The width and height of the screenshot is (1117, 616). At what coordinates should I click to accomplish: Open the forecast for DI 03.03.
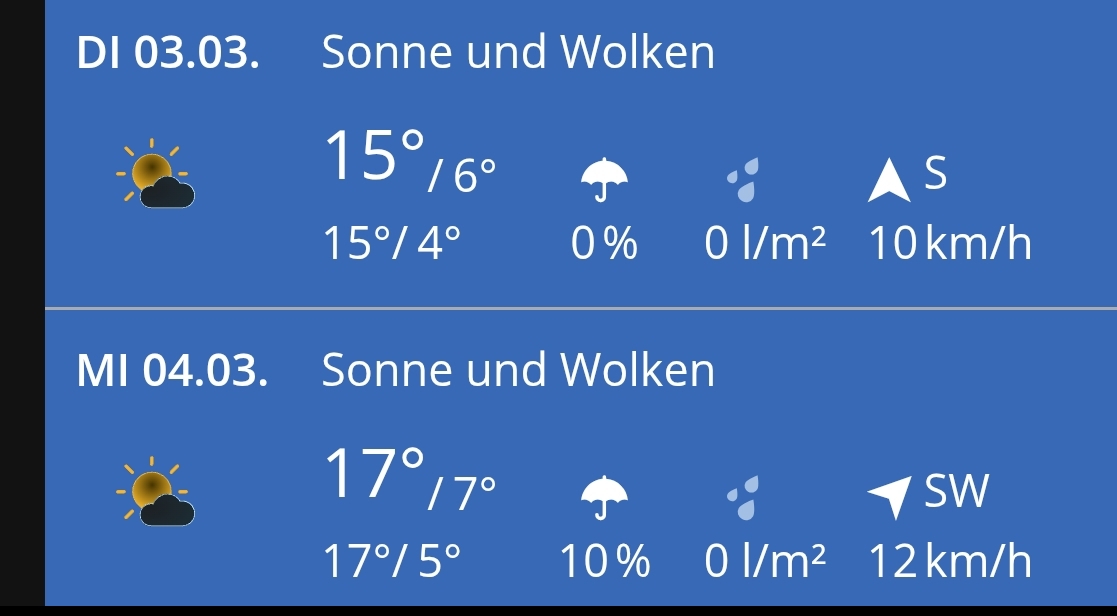(x=168, y=54)
